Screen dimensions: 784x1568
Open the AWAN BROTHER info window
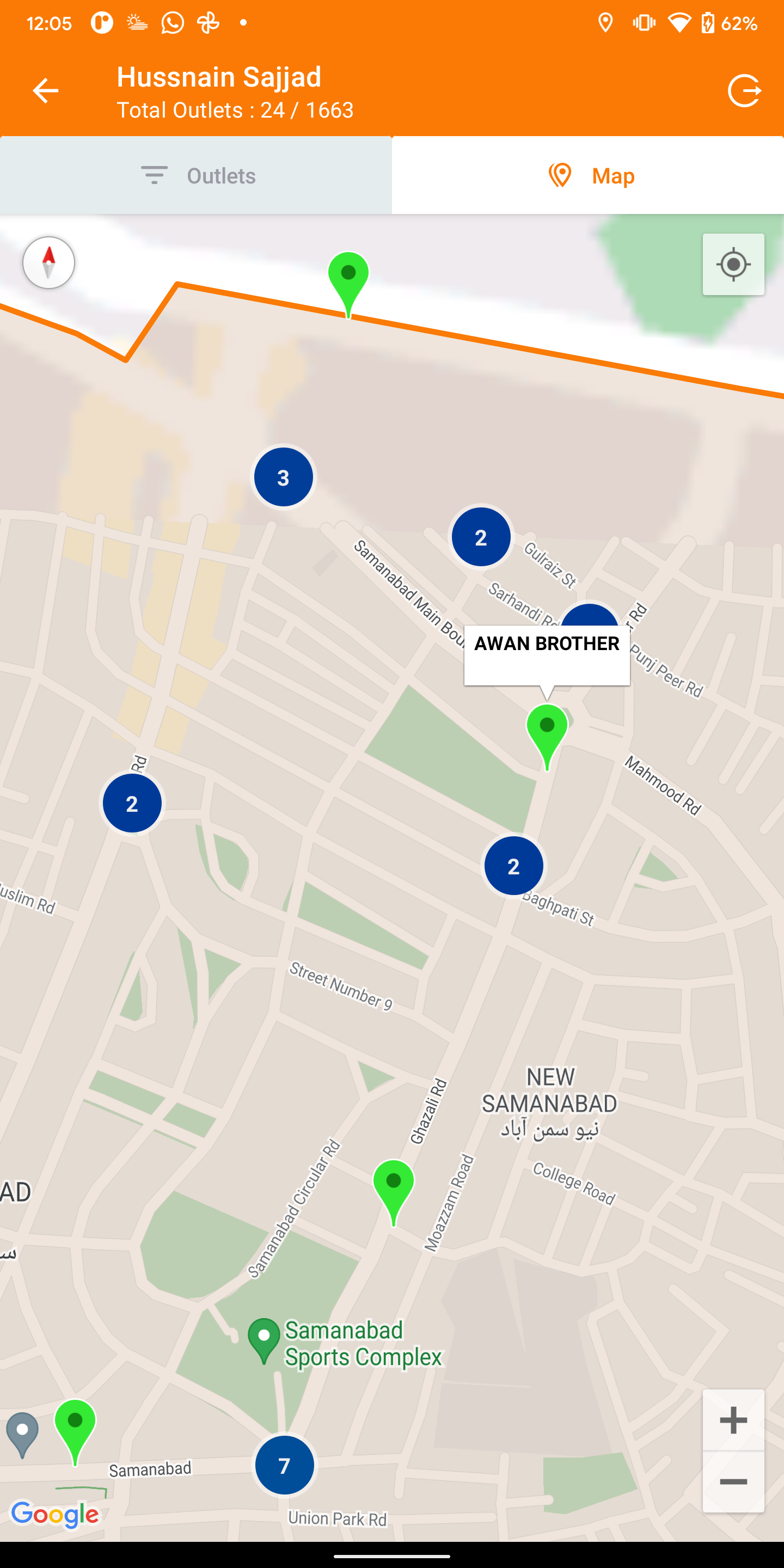coord(547,654)
